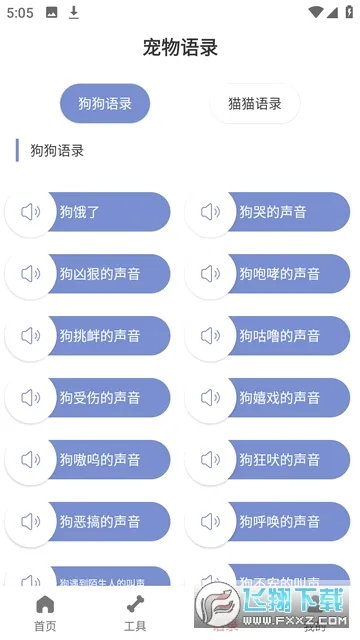Play 狗嬉戏的声音

[x=267, y=398]
